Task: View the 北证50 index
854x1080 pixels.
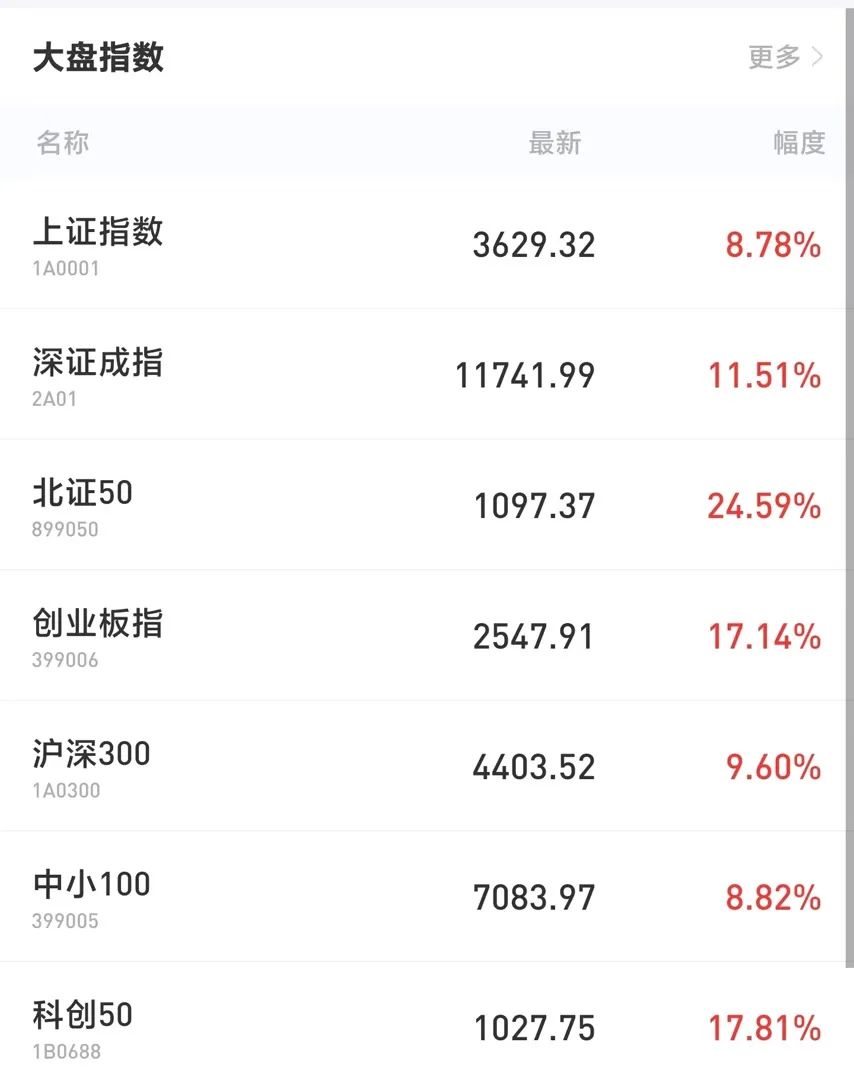Action: [84, 494]
